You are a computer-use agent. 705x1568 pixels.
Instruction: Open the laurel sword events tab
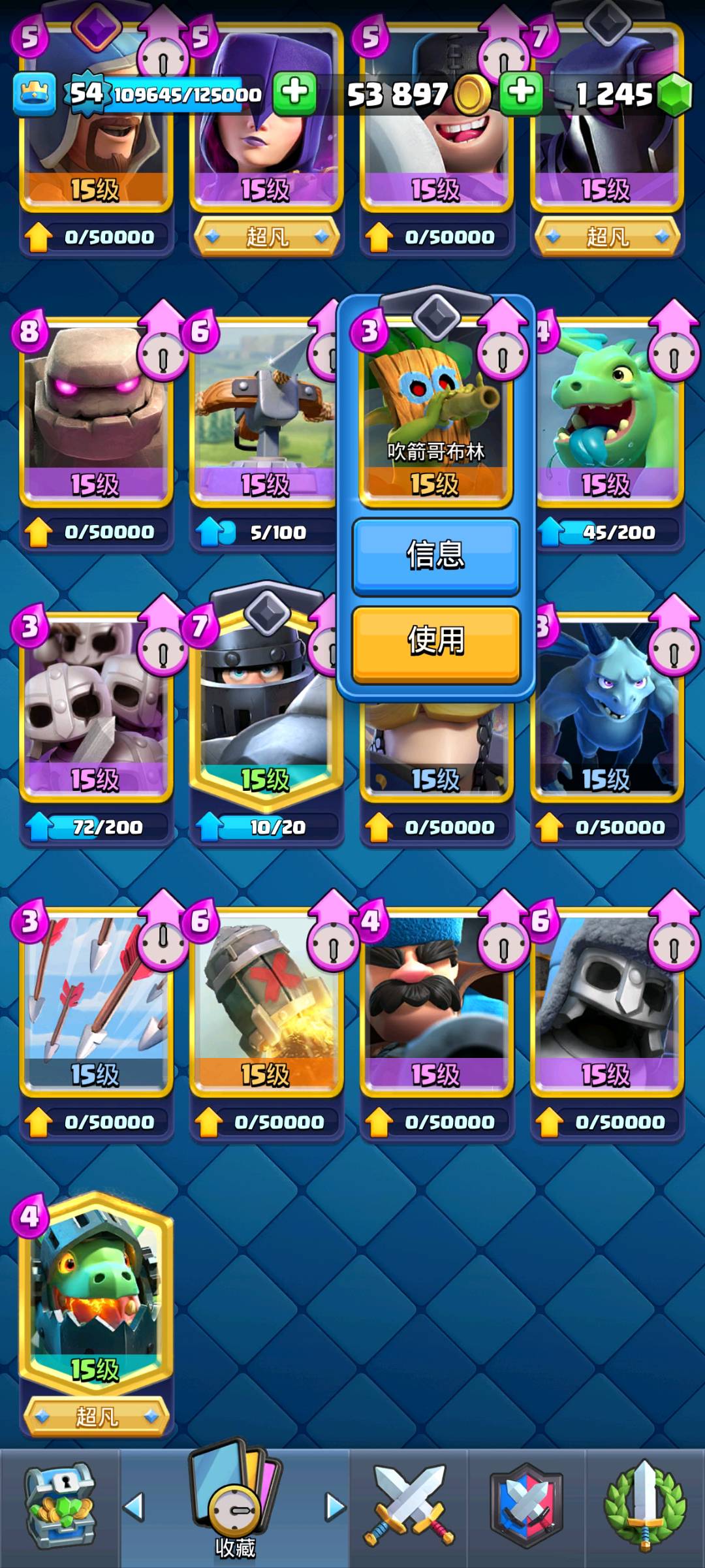645,1507
